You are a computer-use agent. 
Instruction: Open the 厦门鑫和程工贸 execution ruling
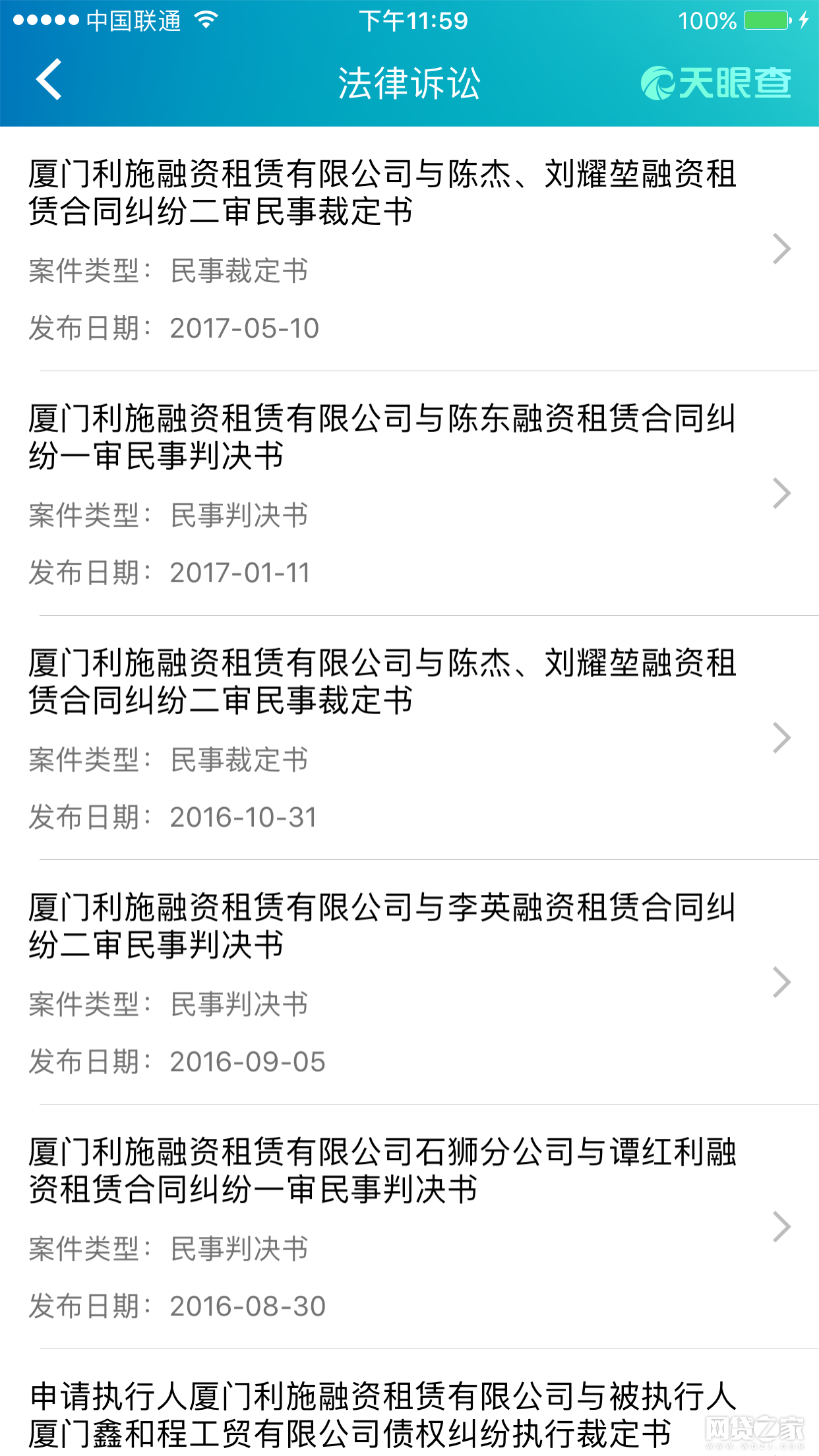coord(409,1403)
